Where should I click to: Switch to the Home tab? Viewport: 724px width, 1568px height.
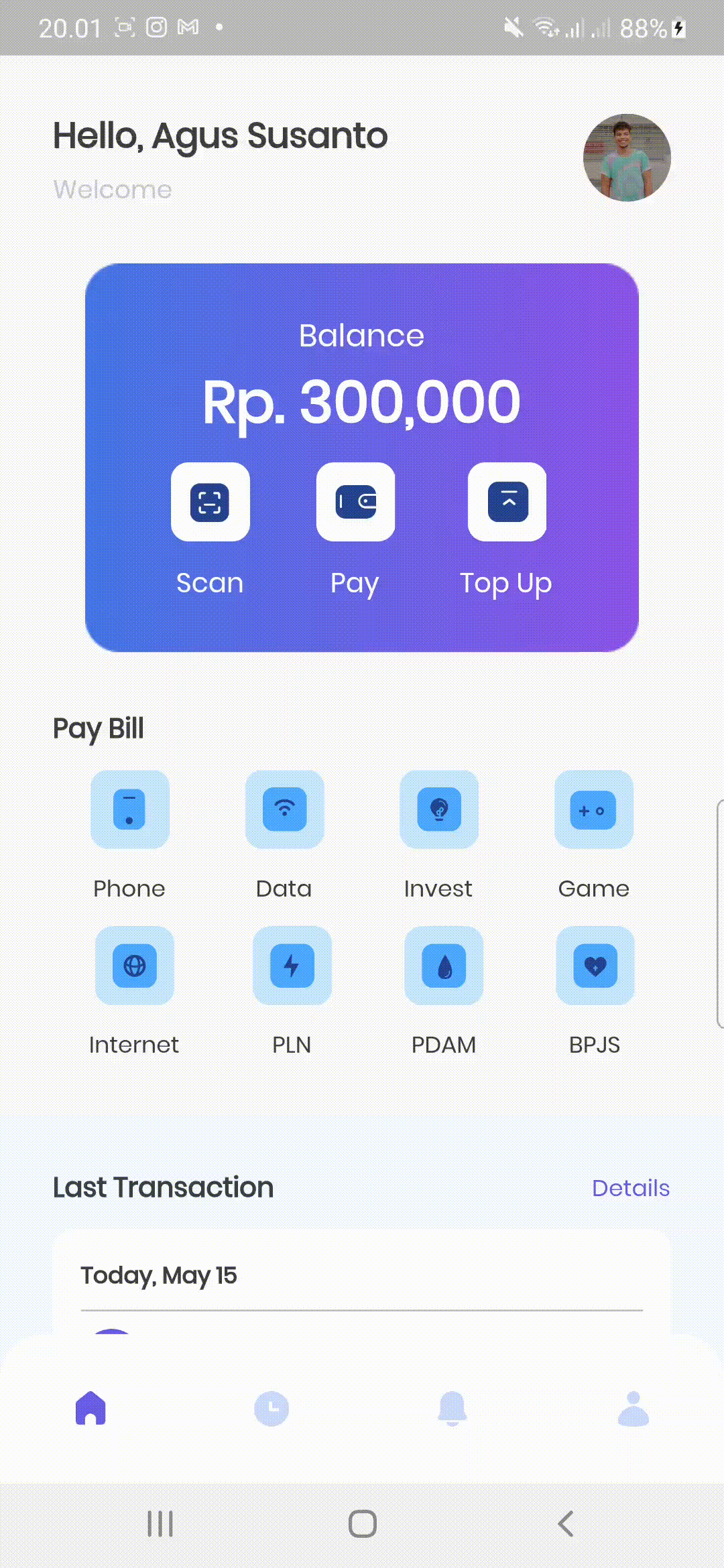pos(90,1408)
